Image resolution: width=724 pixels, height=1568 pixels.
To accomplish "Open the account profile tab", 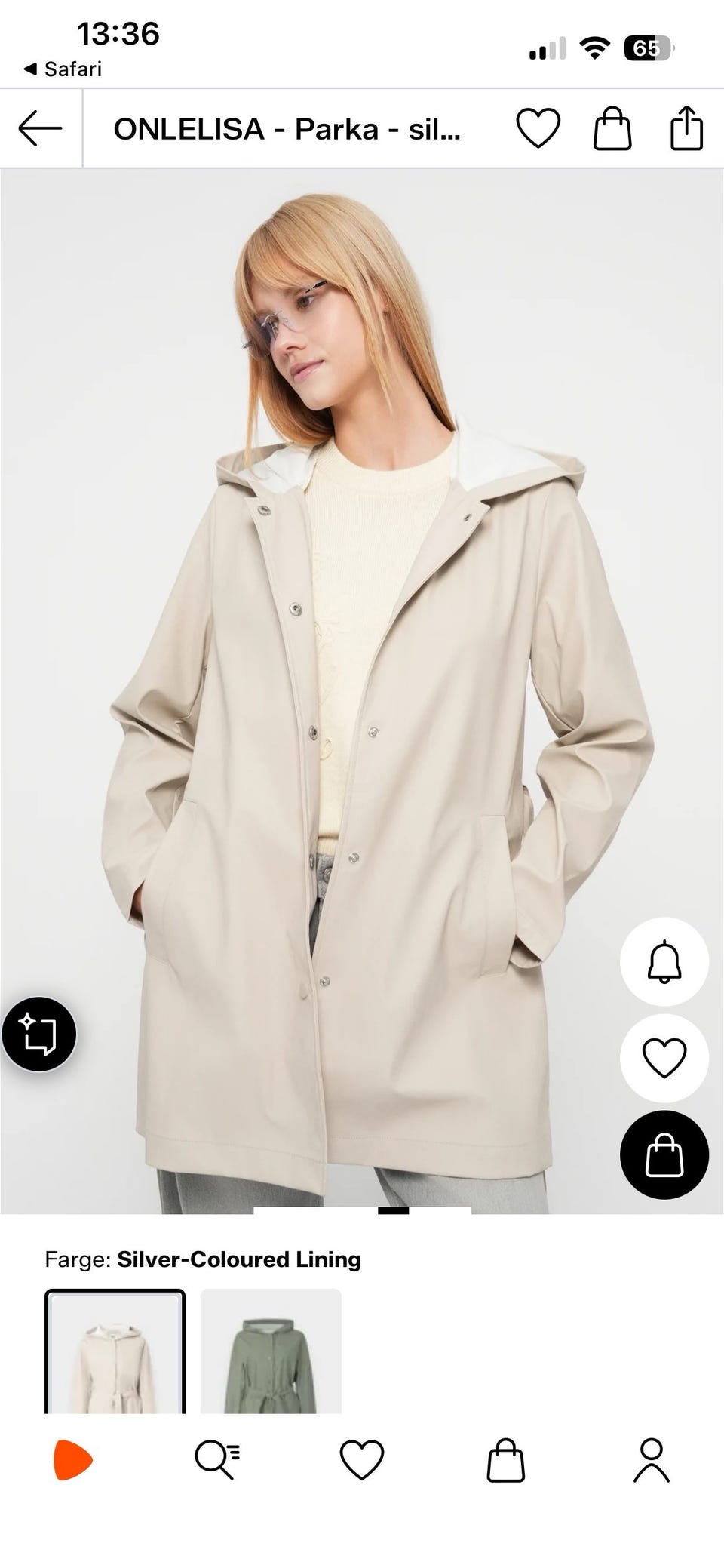I will pyautogui.click(x=652, y=1459).
